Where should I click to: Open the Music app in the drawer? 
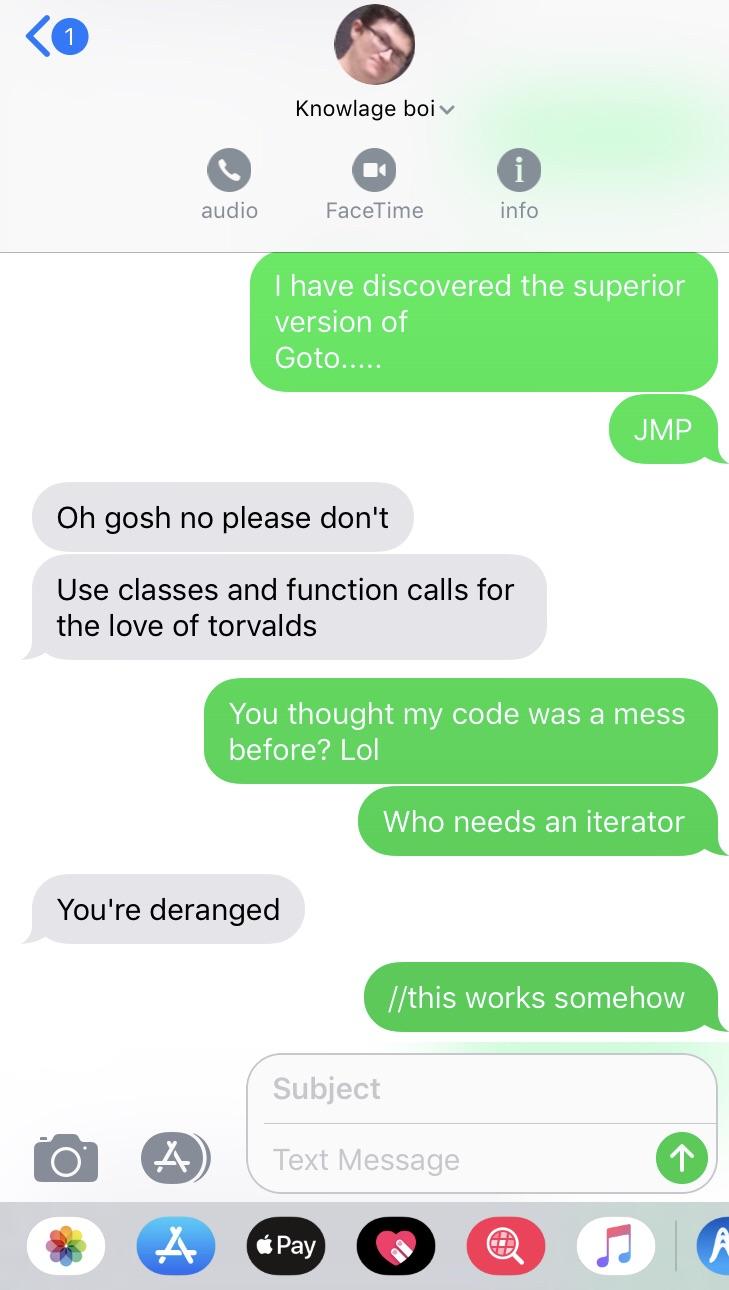click(x=616, y=1245)
